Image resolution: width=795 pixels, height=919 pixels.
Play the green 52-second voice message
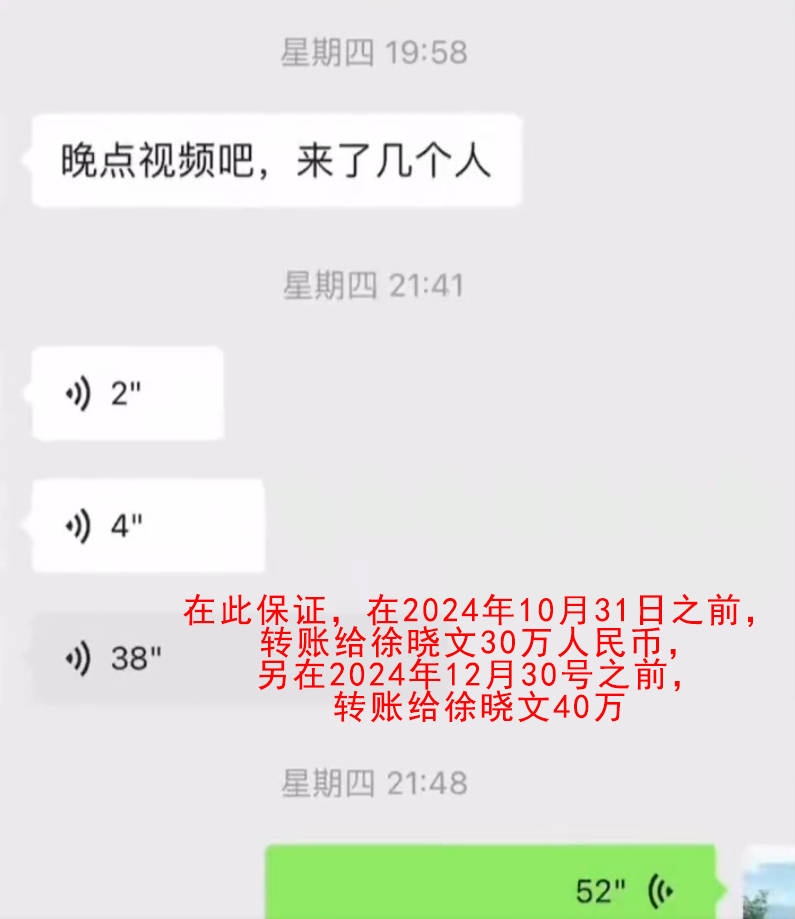pyautogui.click(x=492, y=885)
